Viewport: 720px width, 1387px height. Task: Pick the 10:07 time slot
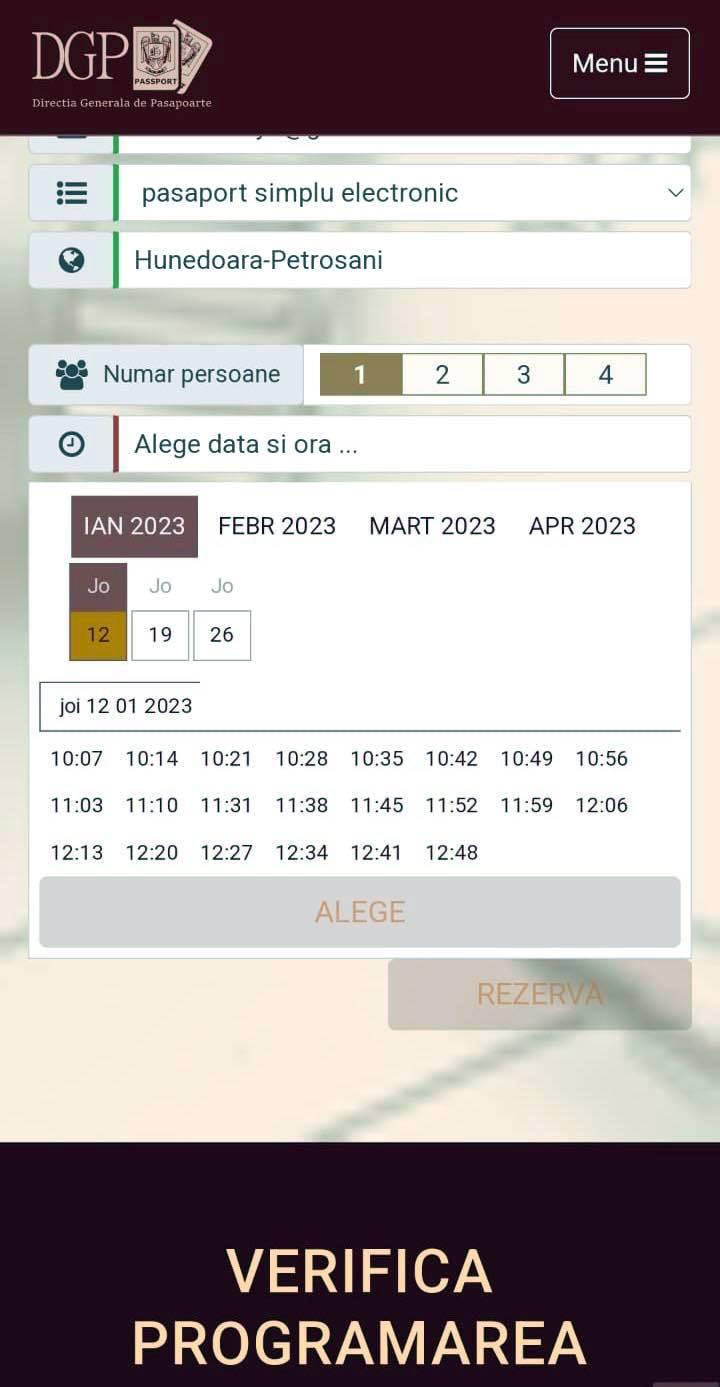point(77,759)
